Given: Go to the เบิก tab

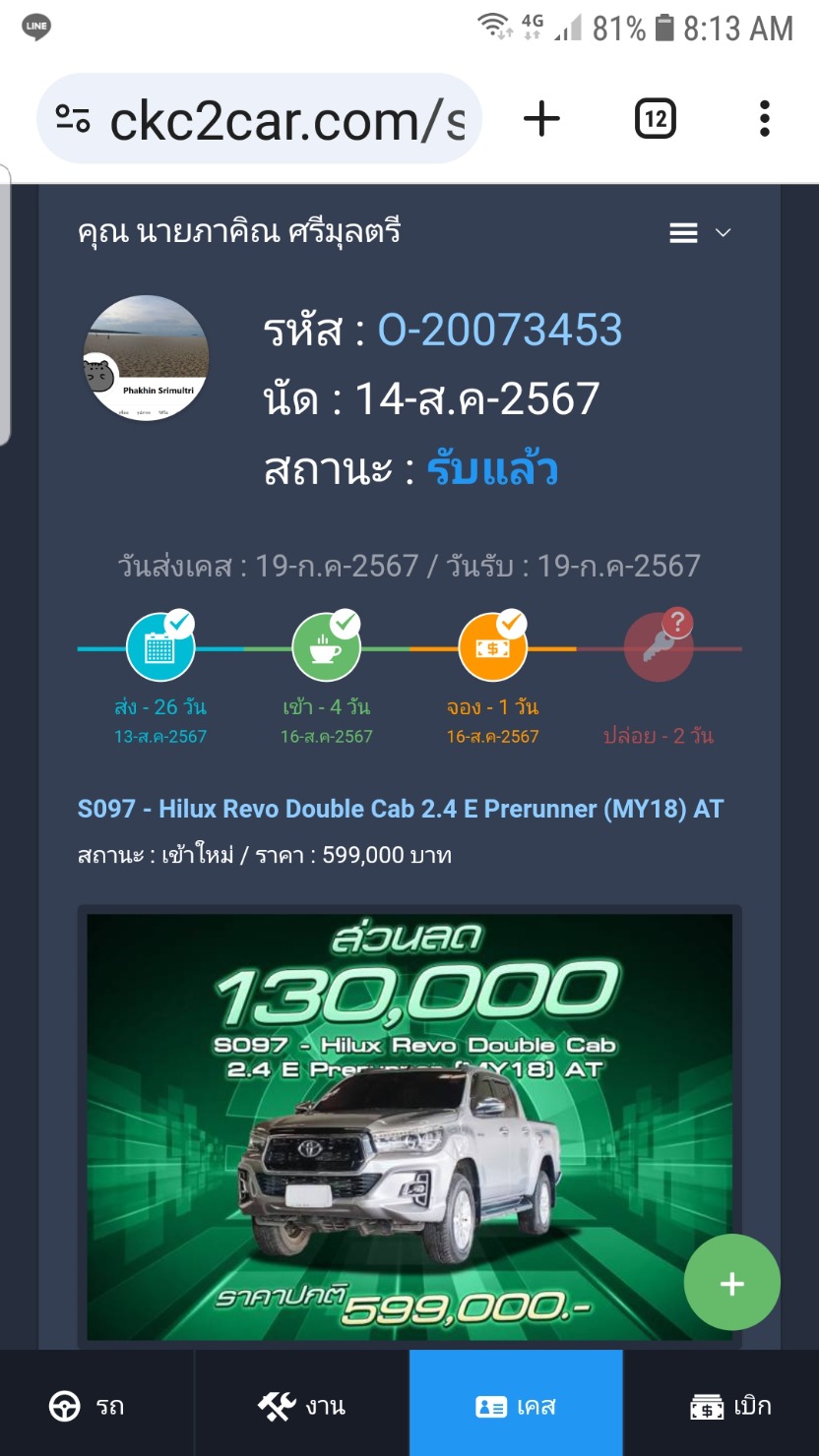Looking at the screenshot, I should [x=730, y=1405].
